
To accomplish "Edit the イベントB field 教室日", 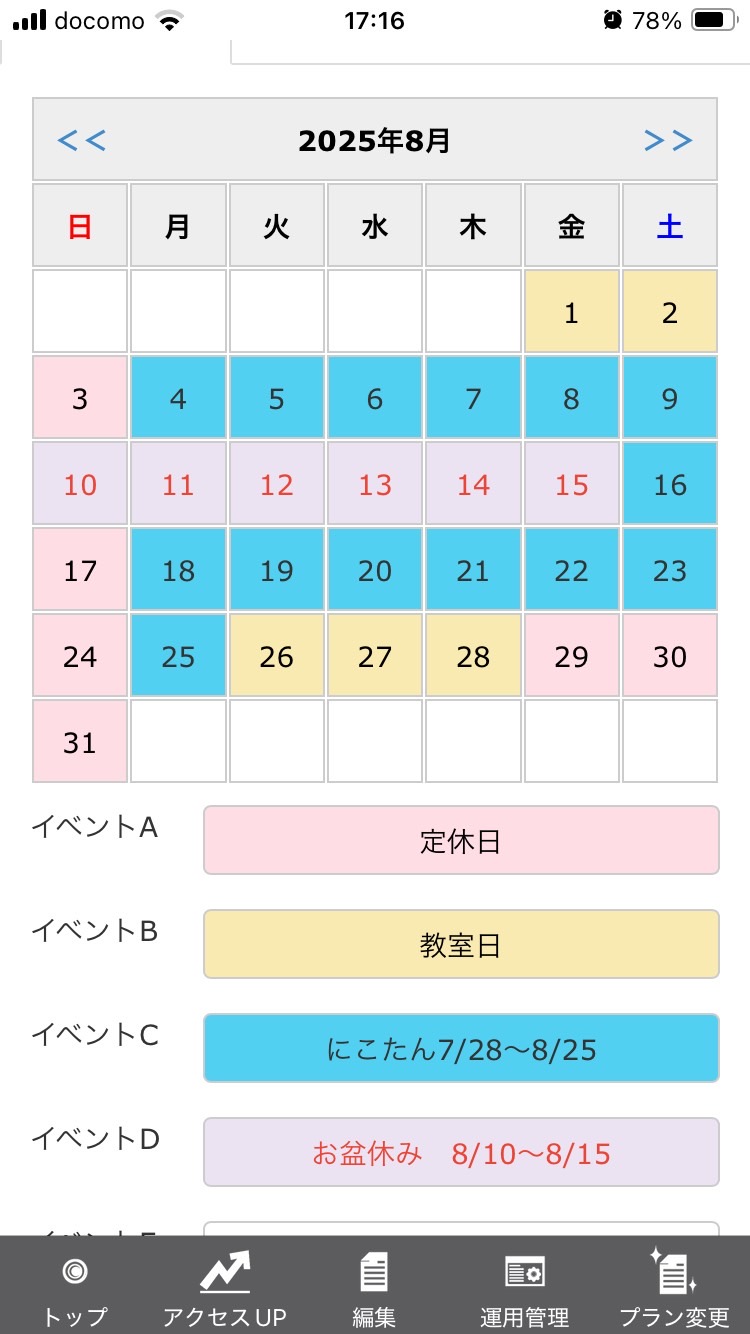I will [x=461, y=945].
